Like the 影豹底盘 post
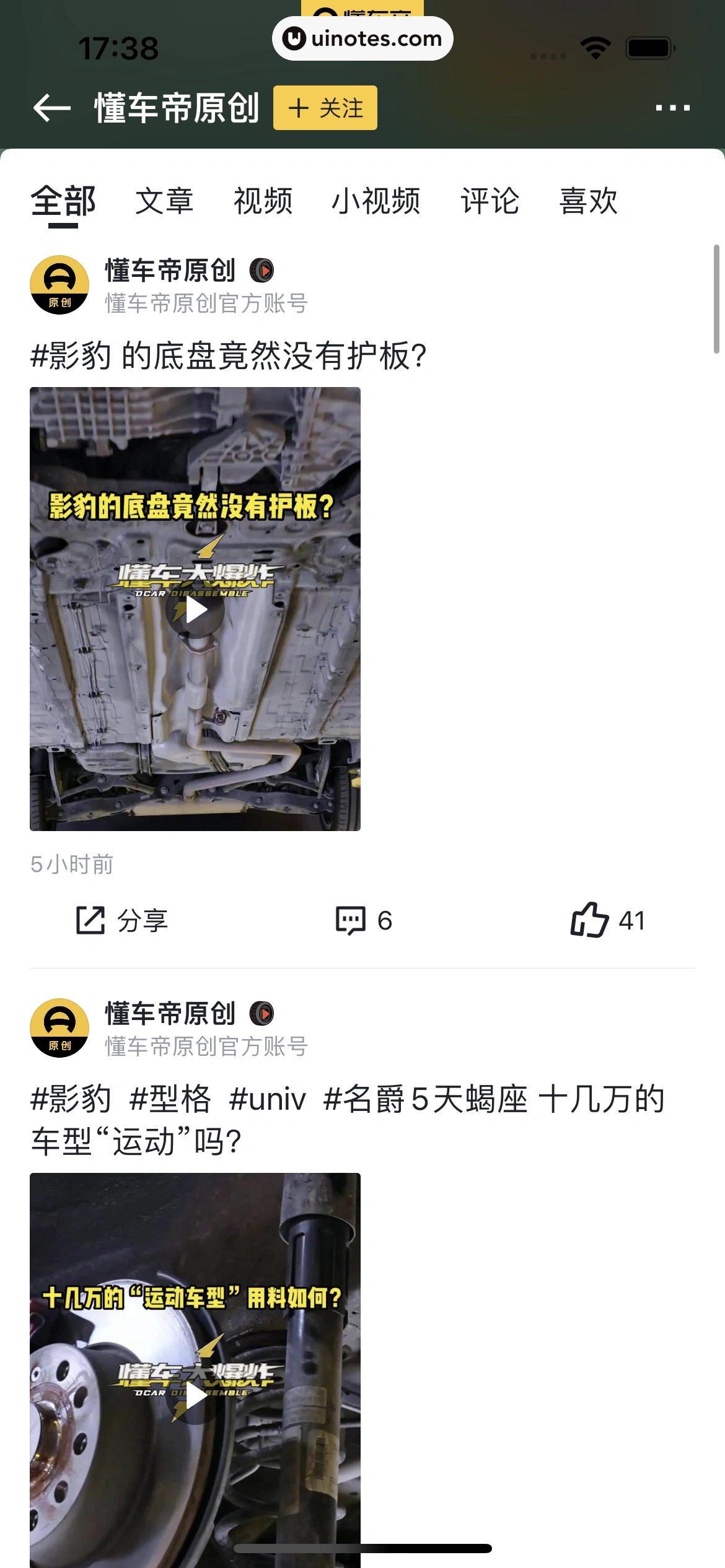Viewport: 725px width, 1568px height. coord(607,920)
